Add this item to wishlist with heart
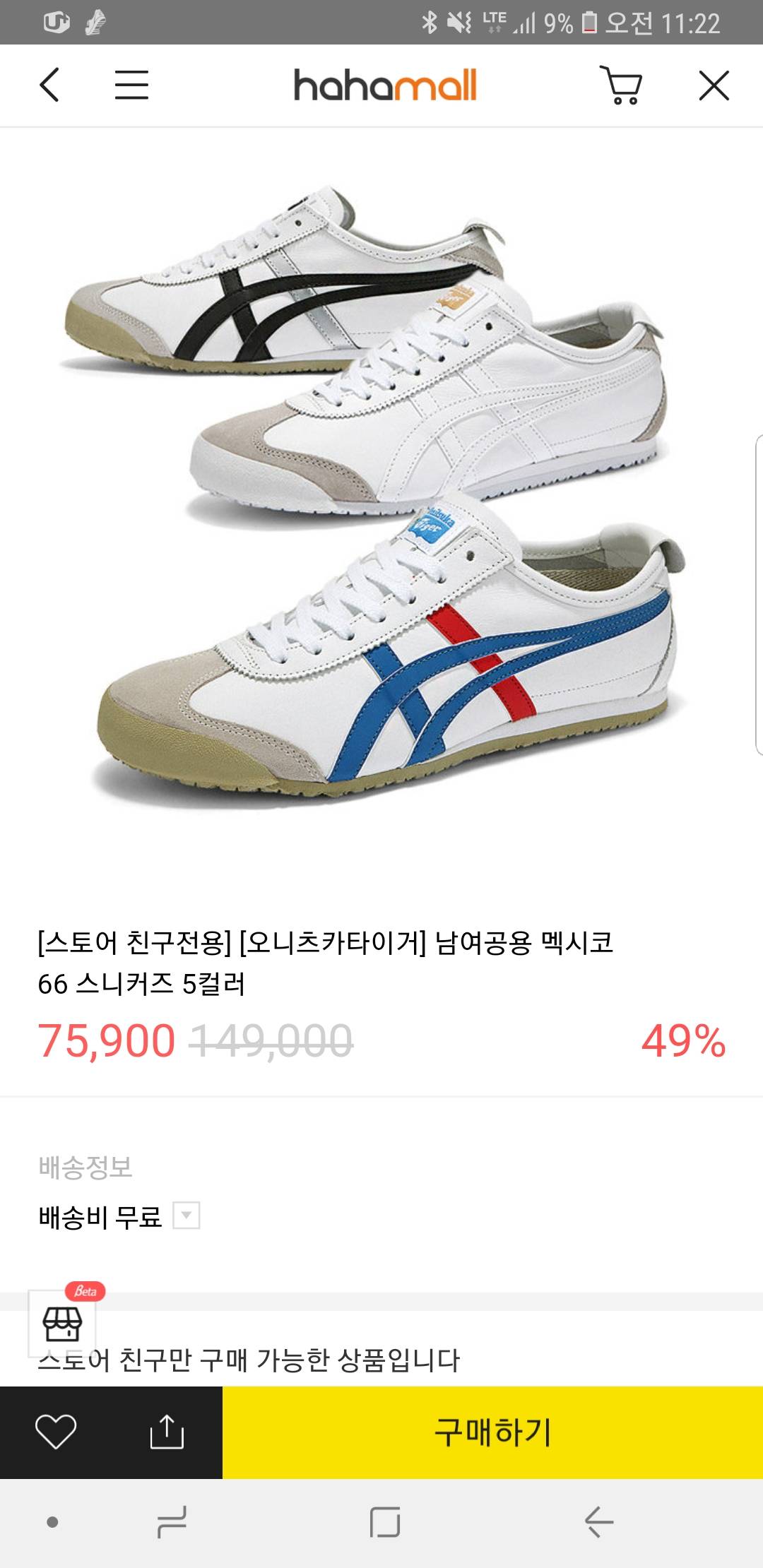This screenshot has width=763, height=1568. click(x=56, y=1432)
